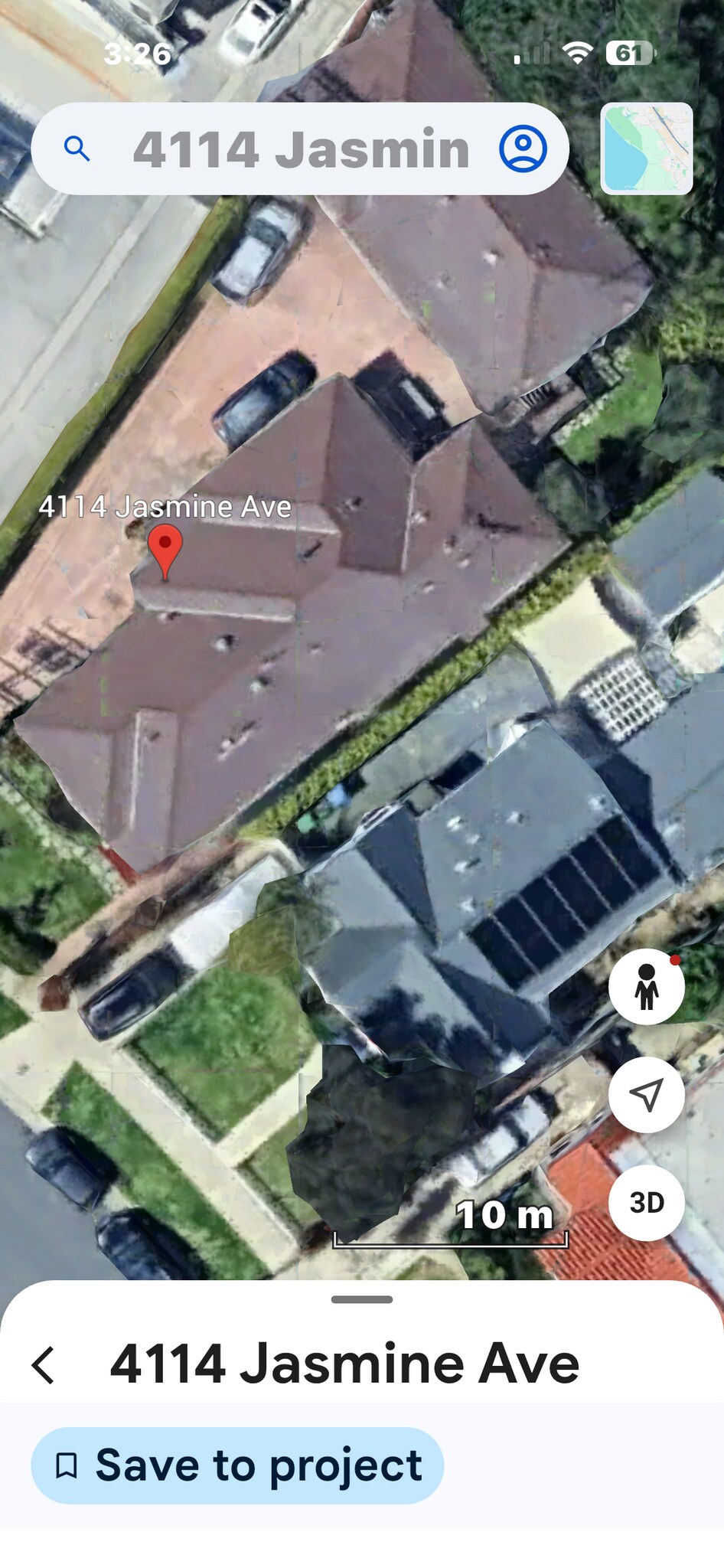This screenshot has width=724, height=1568.
Task: Switch map style using the map thumbnail
Action: pos(647,149)
